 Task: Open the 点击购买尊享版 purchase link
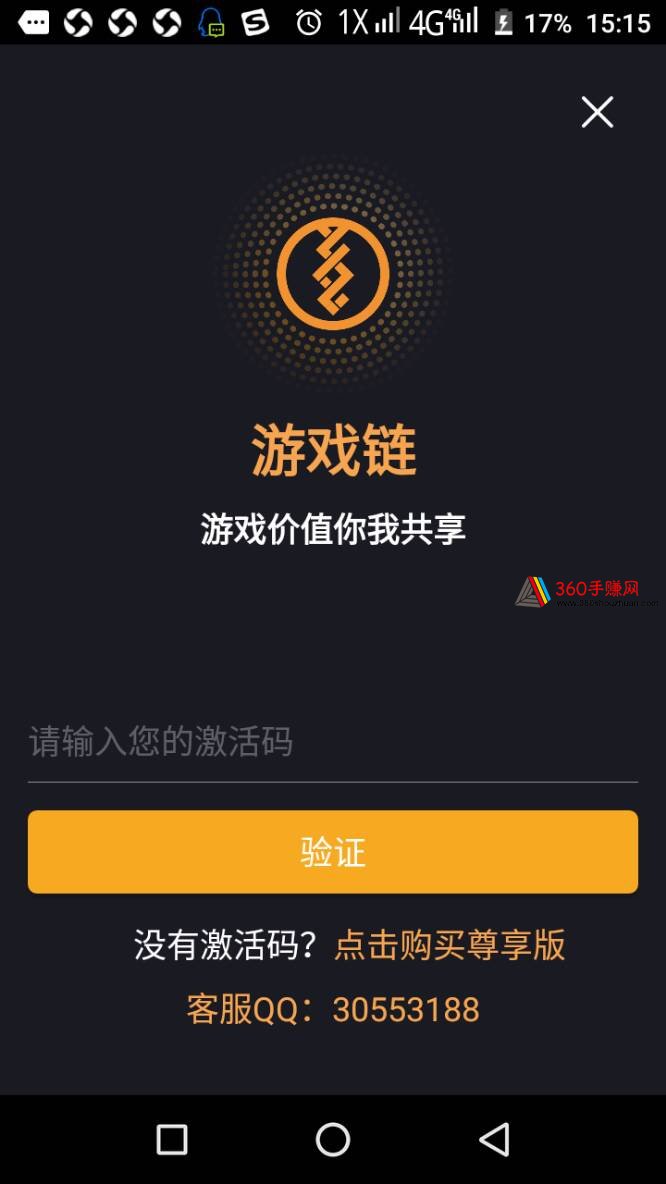pyautogui.click(x=450, y=945)
